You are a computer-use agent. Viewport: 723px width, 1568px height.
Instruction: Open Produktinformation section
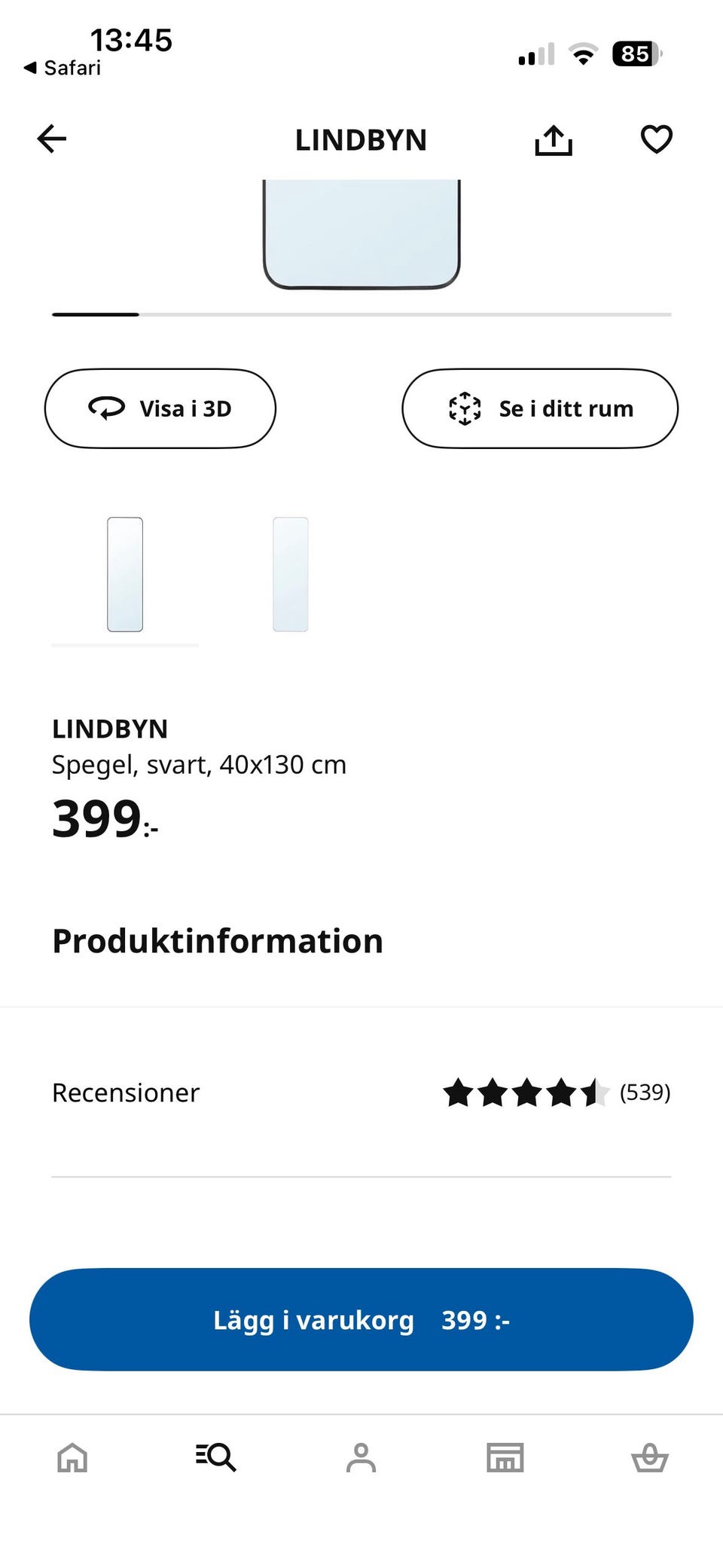click(218, 941)
